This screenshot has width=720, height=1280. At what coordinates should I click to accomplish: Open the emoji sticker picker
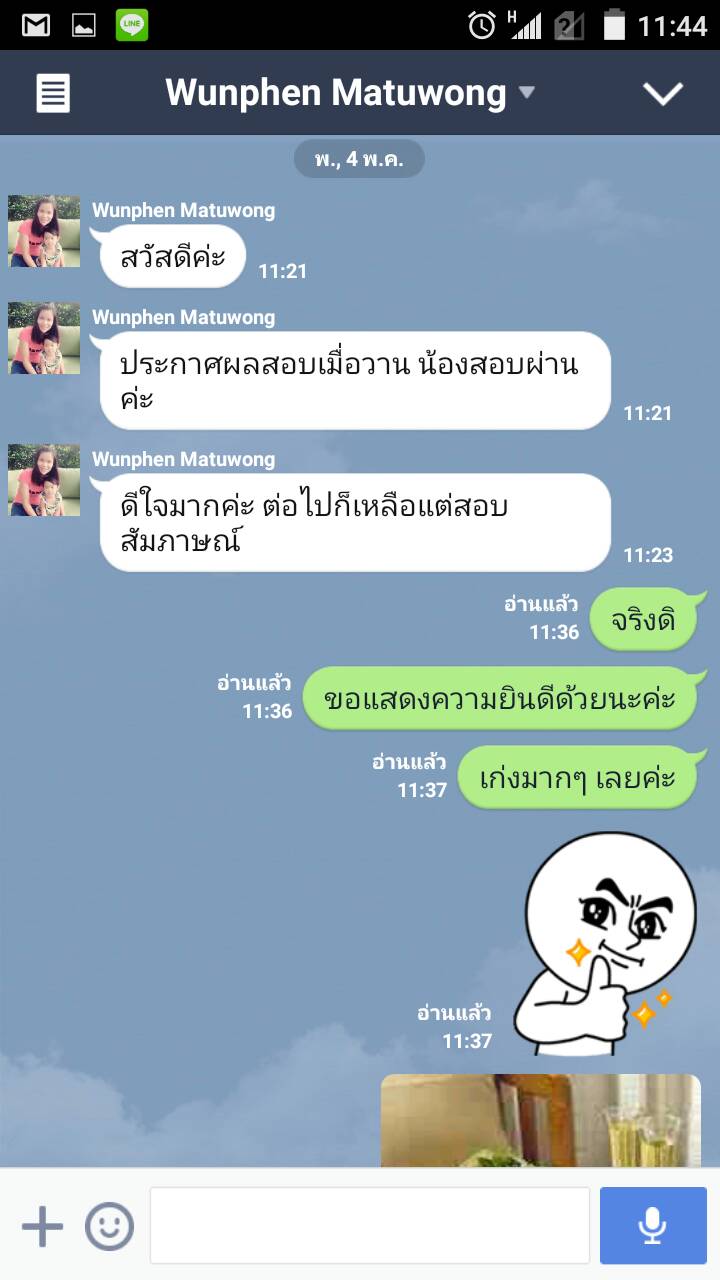(109, 1226)
